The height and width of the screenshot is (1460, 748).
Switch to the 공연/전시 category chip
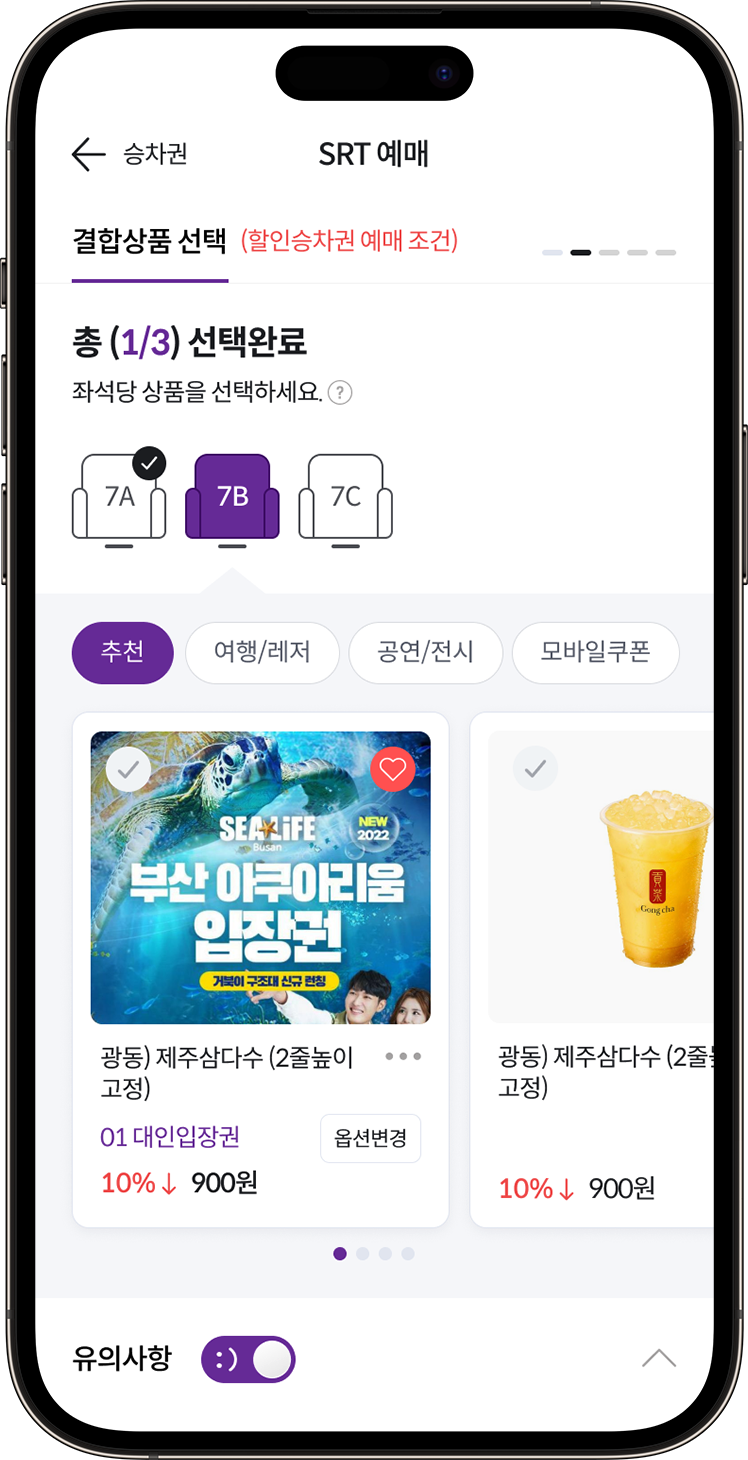(425, 653)
